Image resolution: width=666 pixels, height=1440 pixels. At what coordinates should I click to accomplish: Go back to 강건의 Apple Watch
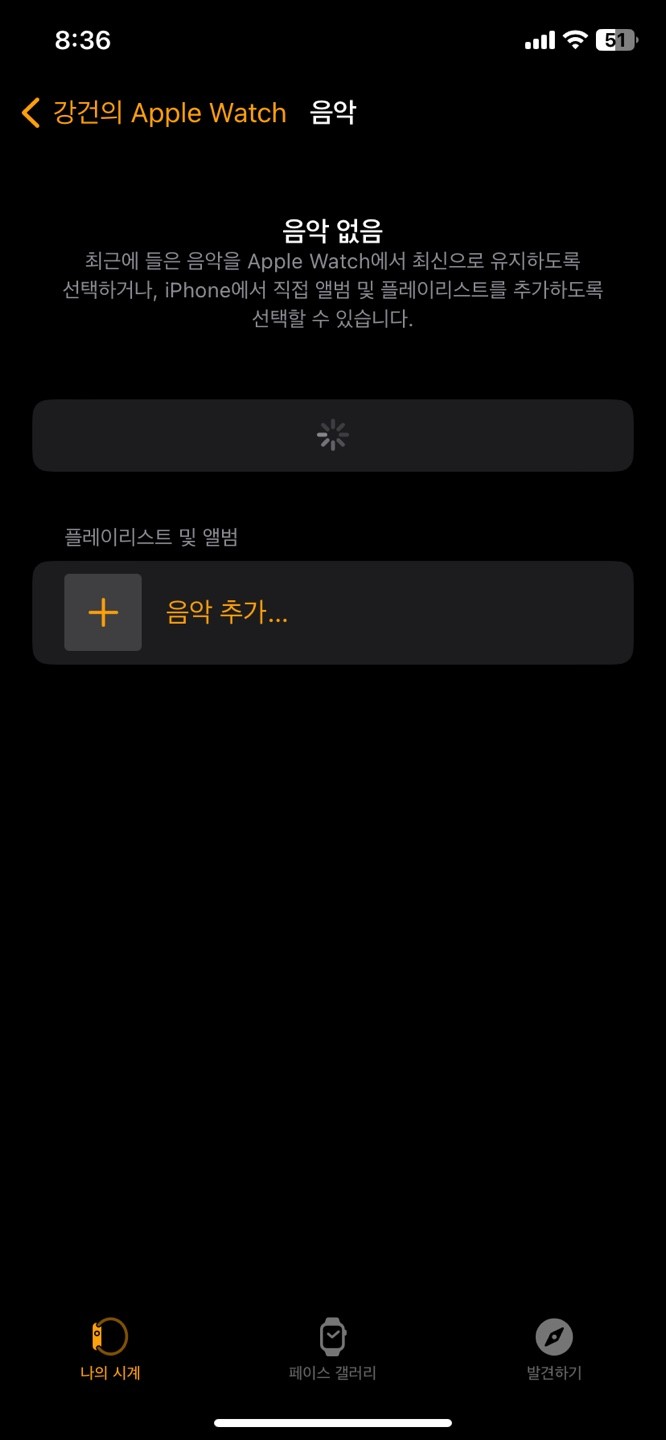click(153, 113)
